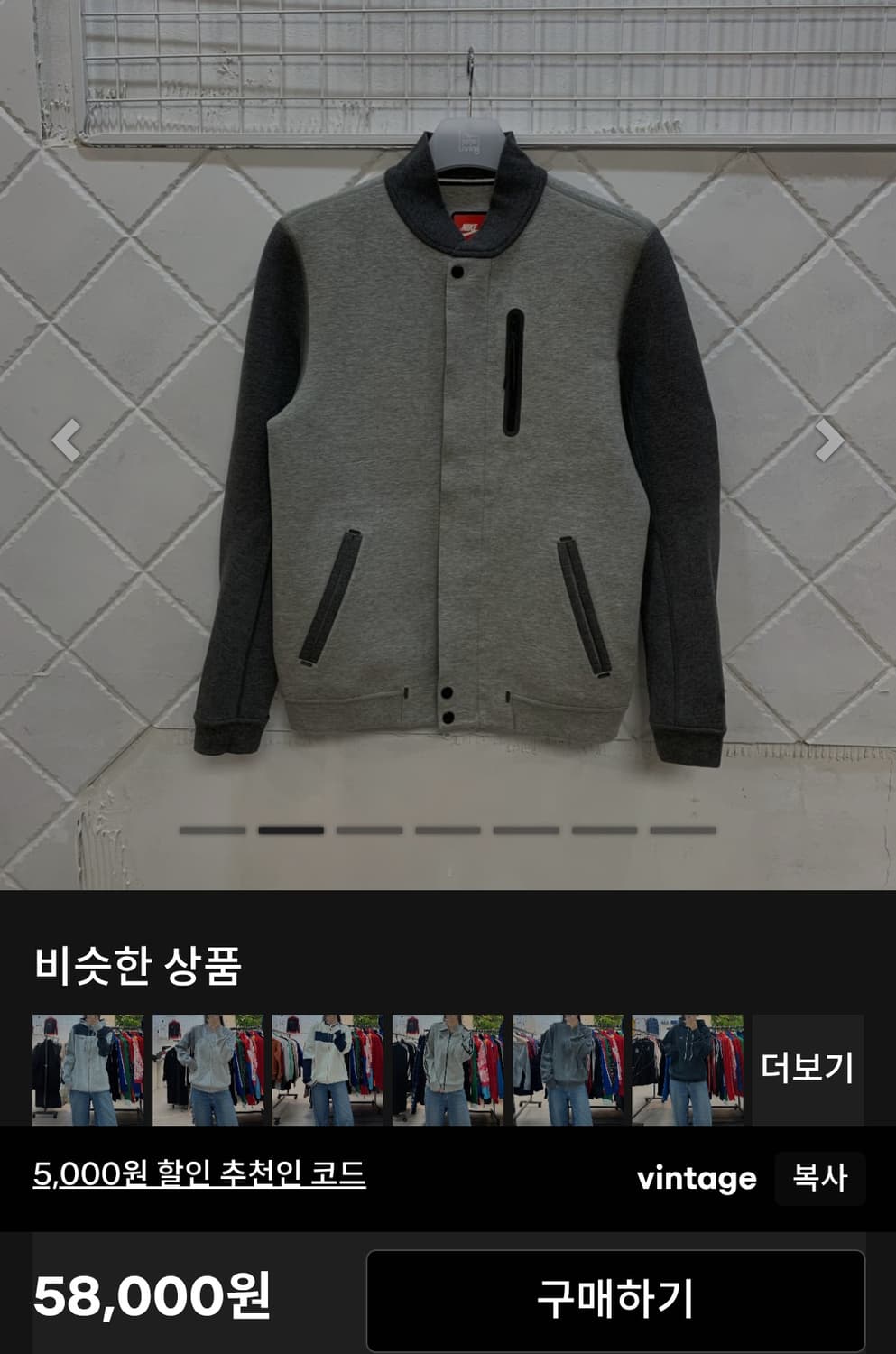Click the left carousel arrow
Screen dimensions: 896x1354
point(65,440)
